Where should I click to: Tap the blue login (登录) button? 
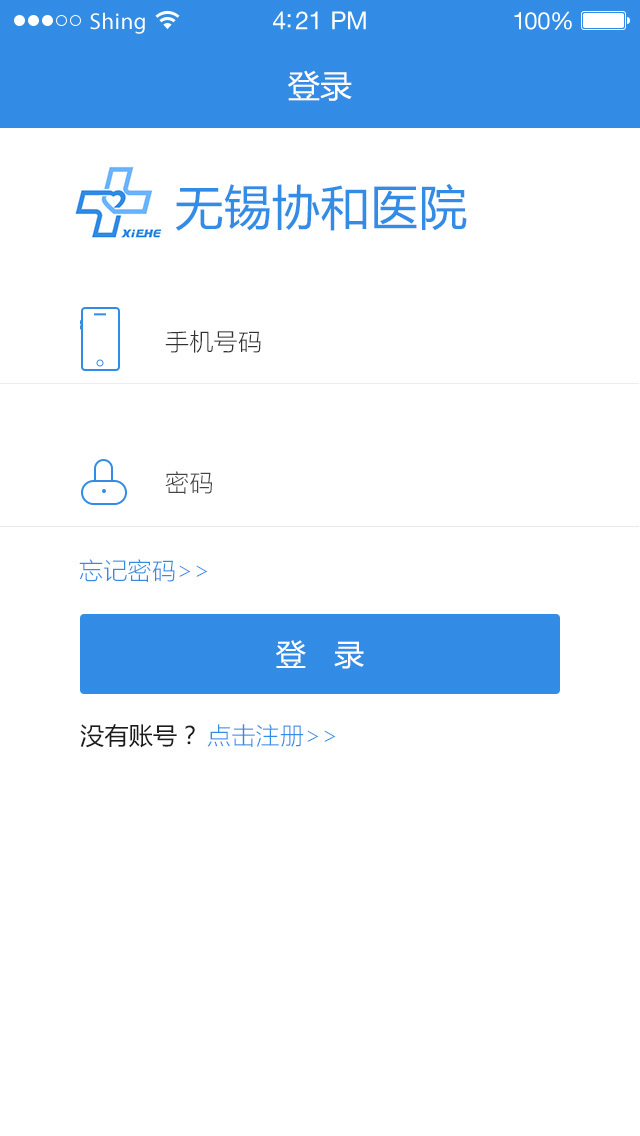tap(320, 654)
